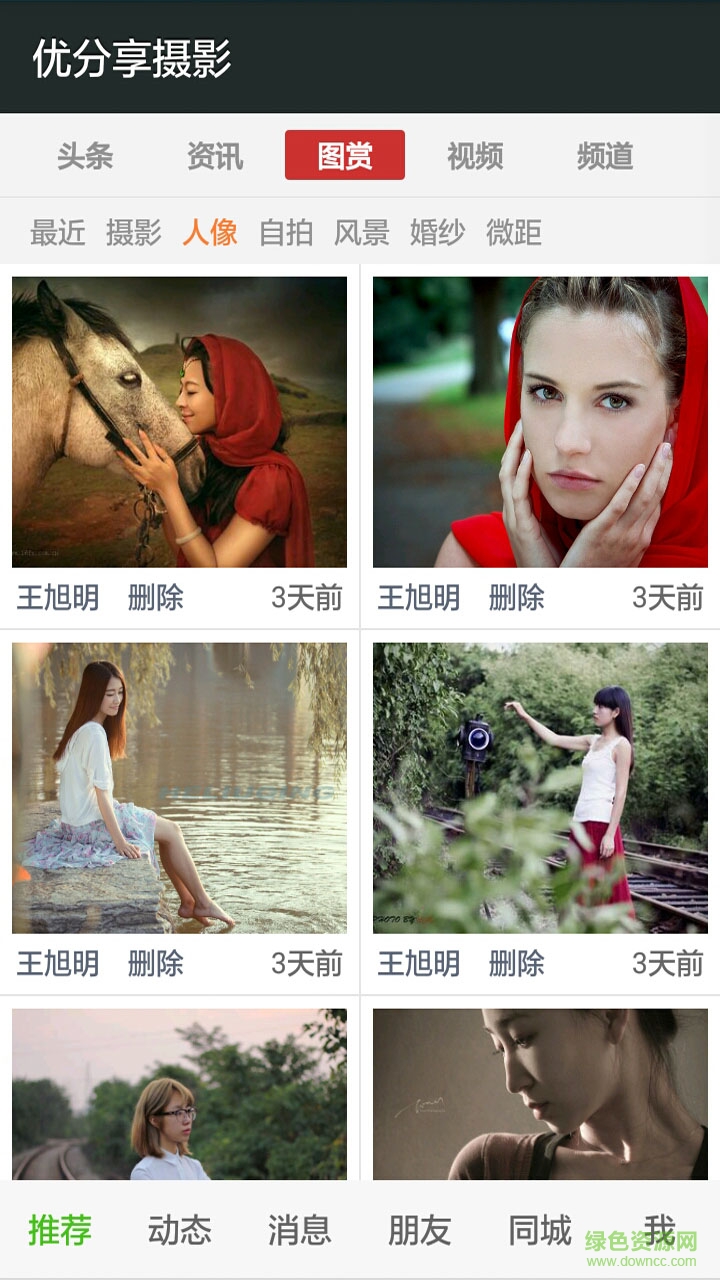View the red headscarf portrait photo
The width and height of the screenshot is (720, 1280).
click(x=540, y=422)
